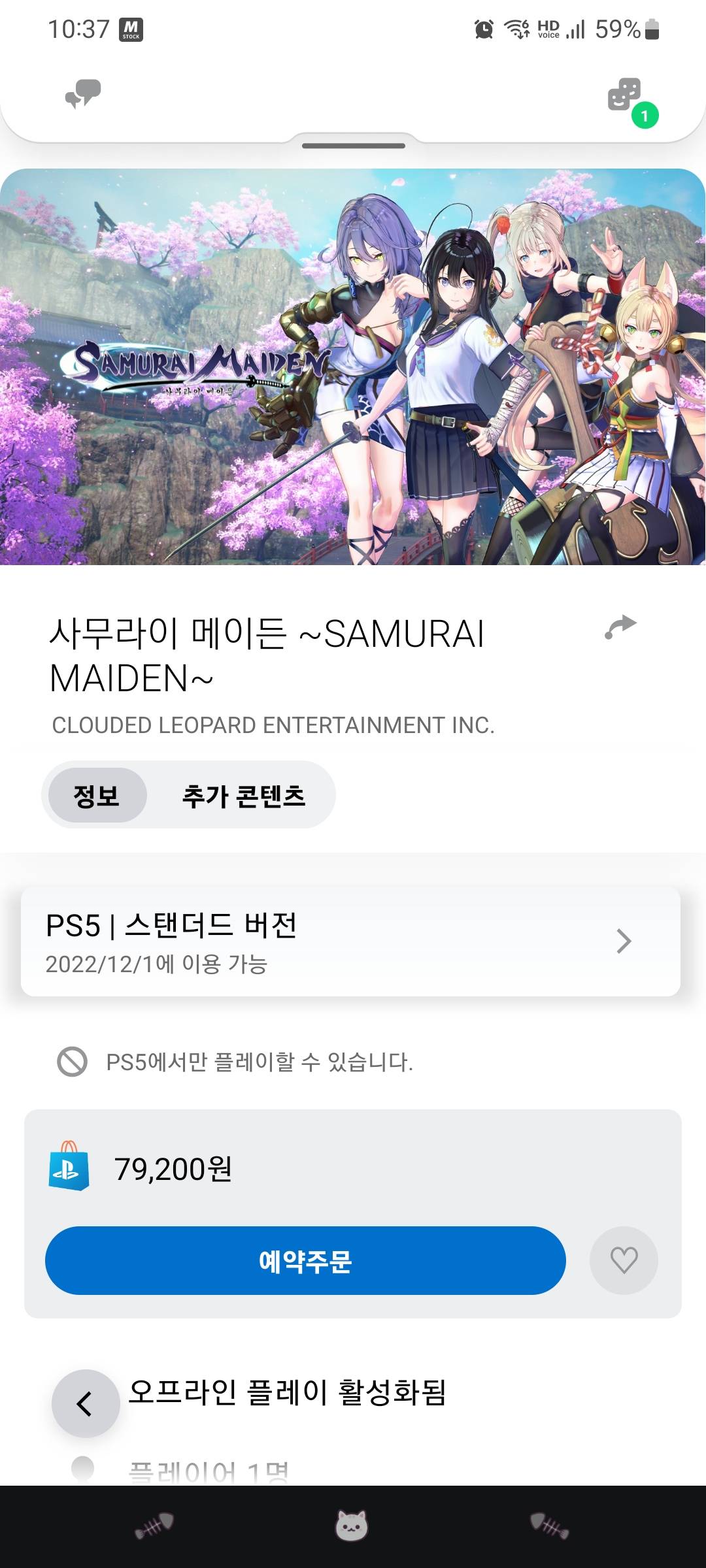Viewport: 706px width, 1568px height.
Task: Tap the right fishbone navigation button
Action: pos(549,1526)
